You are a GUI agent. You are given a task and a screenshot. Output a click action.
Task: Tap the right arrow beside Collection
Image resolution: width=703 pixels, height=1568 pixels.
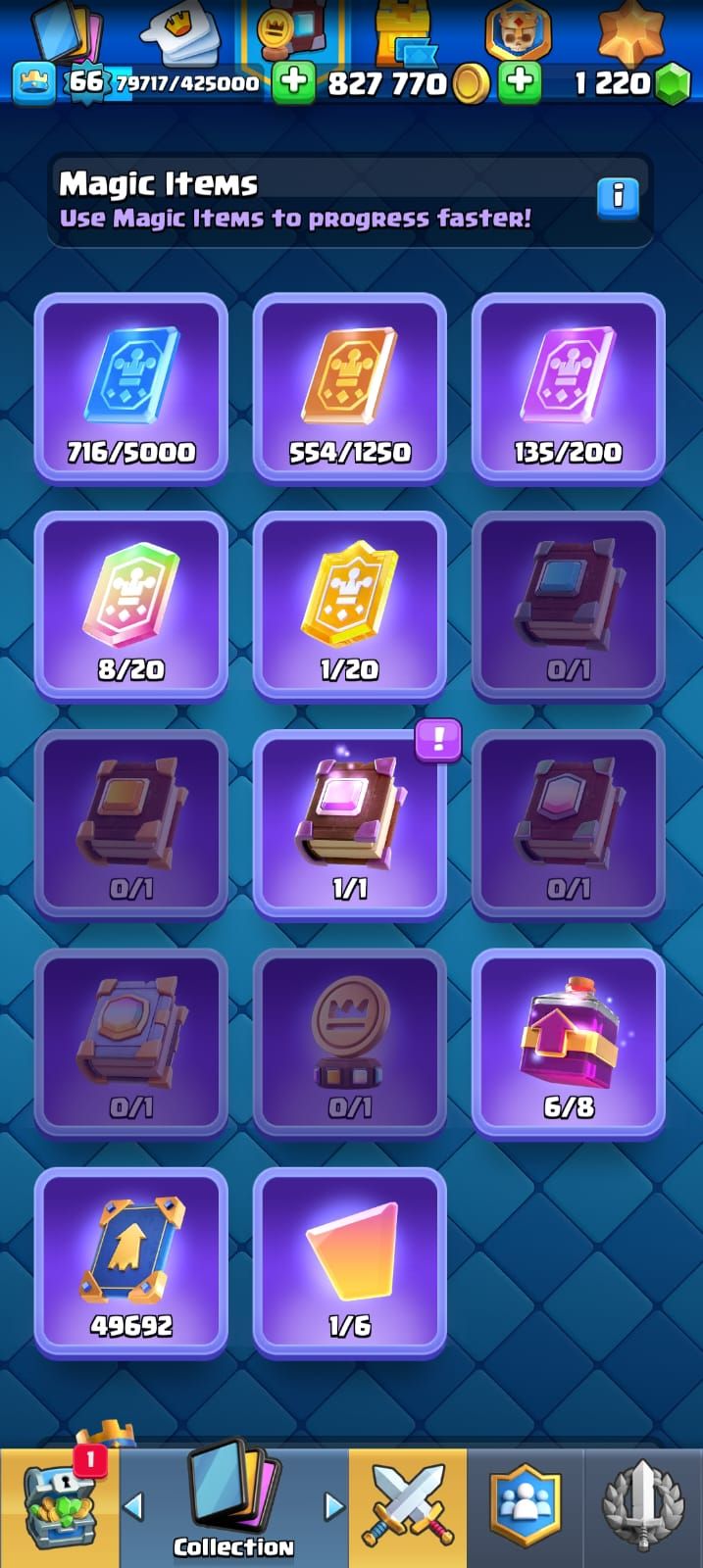point(333,1505)
